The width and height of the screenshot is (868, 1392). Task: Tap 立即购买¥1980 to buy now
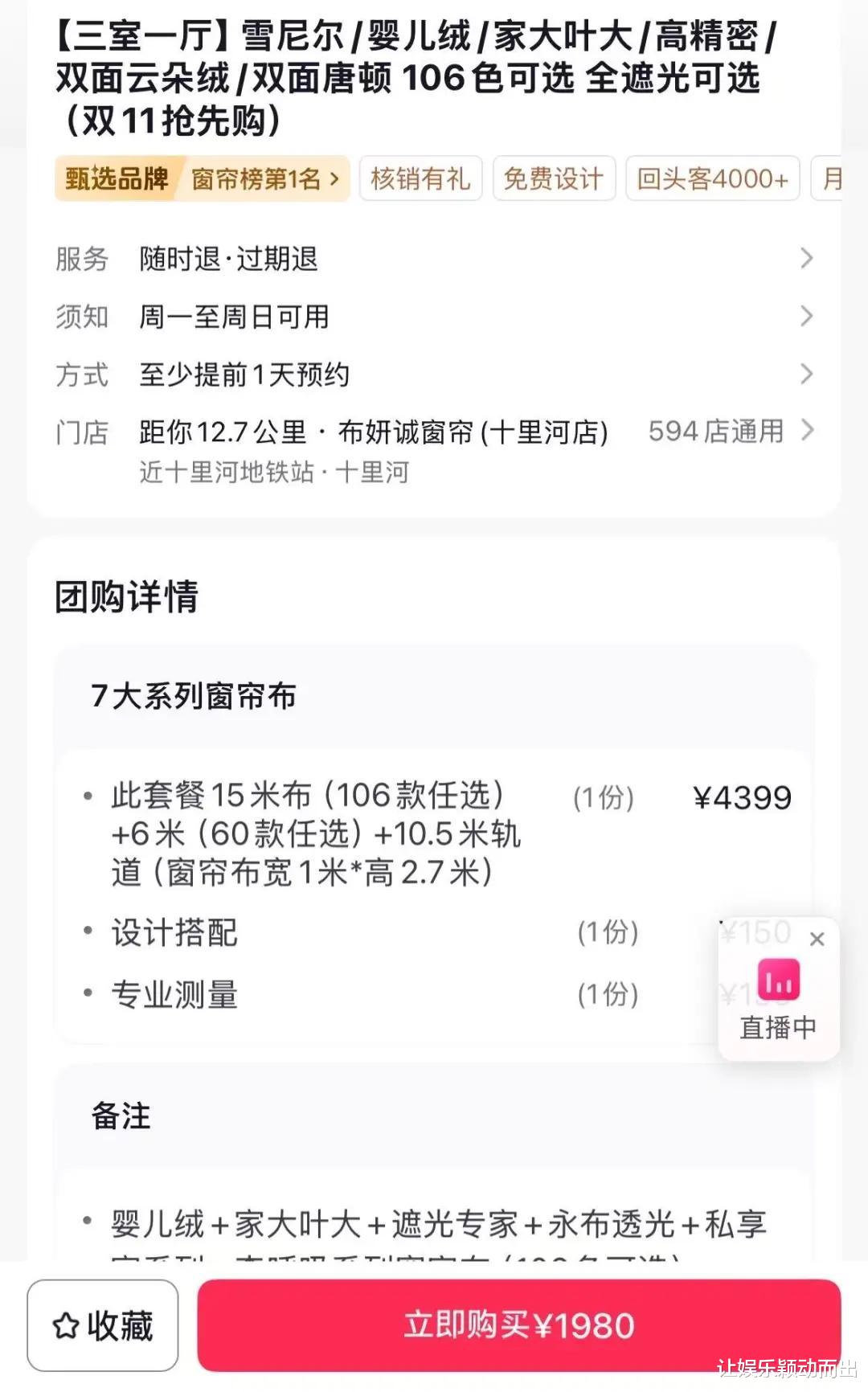coord(519,1325)
